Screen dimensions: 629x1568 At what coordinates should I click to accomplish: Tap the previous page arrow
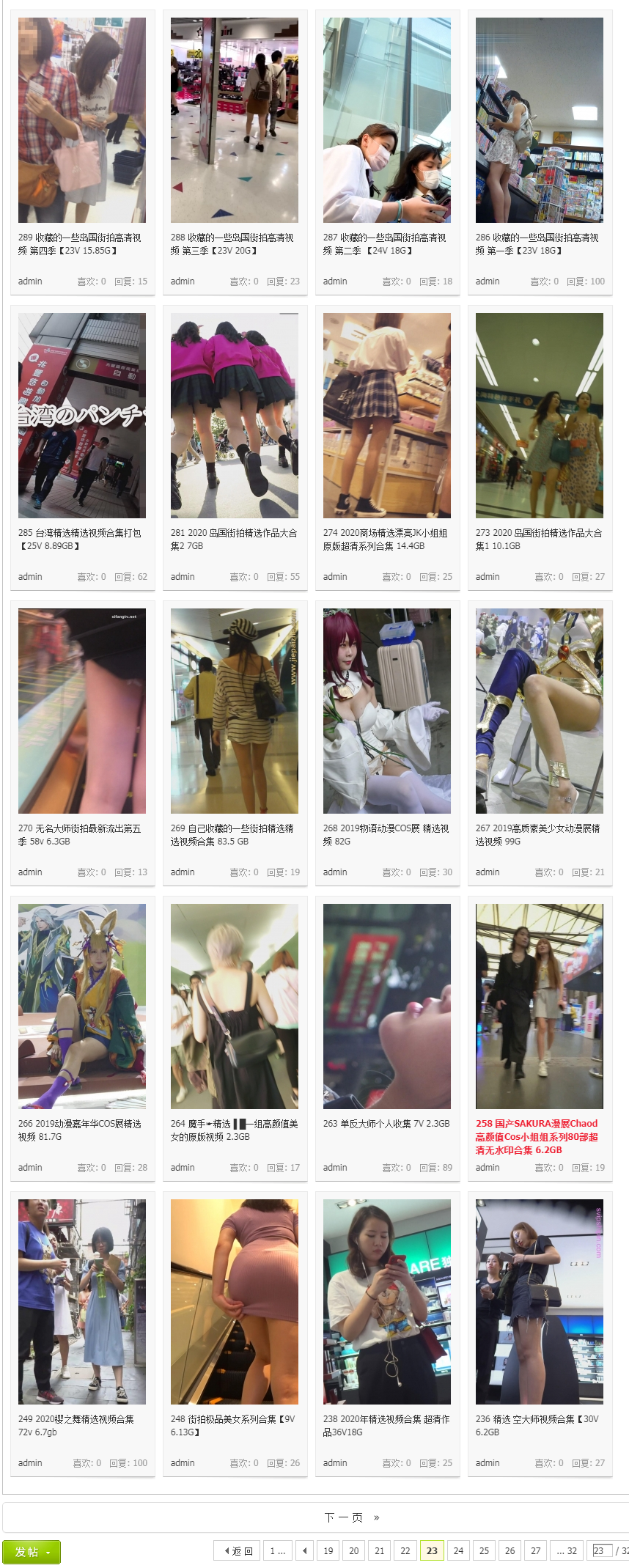pyautogui.click(x=305, y=1550)
